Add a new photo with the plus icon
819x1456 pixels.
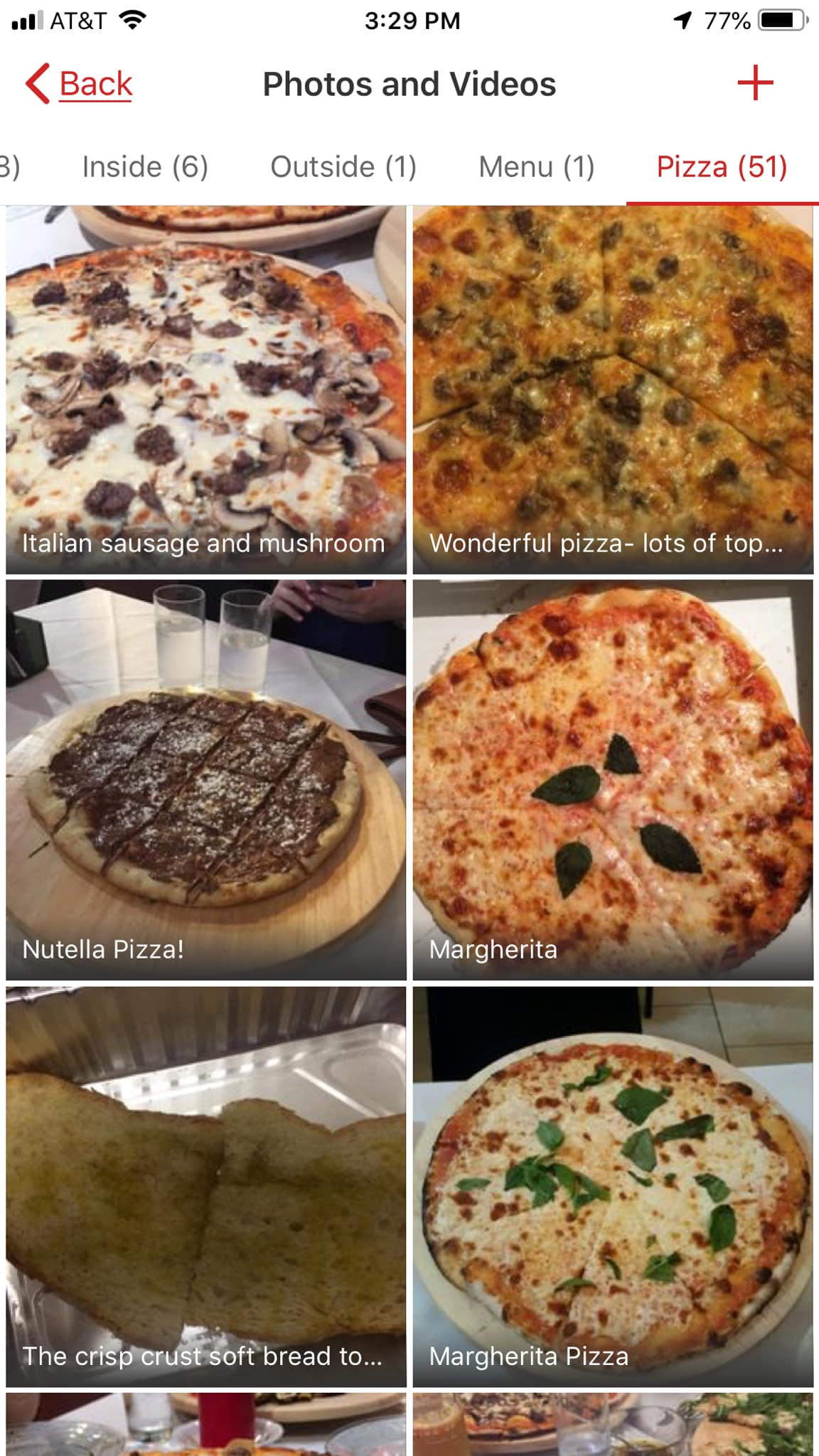755,83
